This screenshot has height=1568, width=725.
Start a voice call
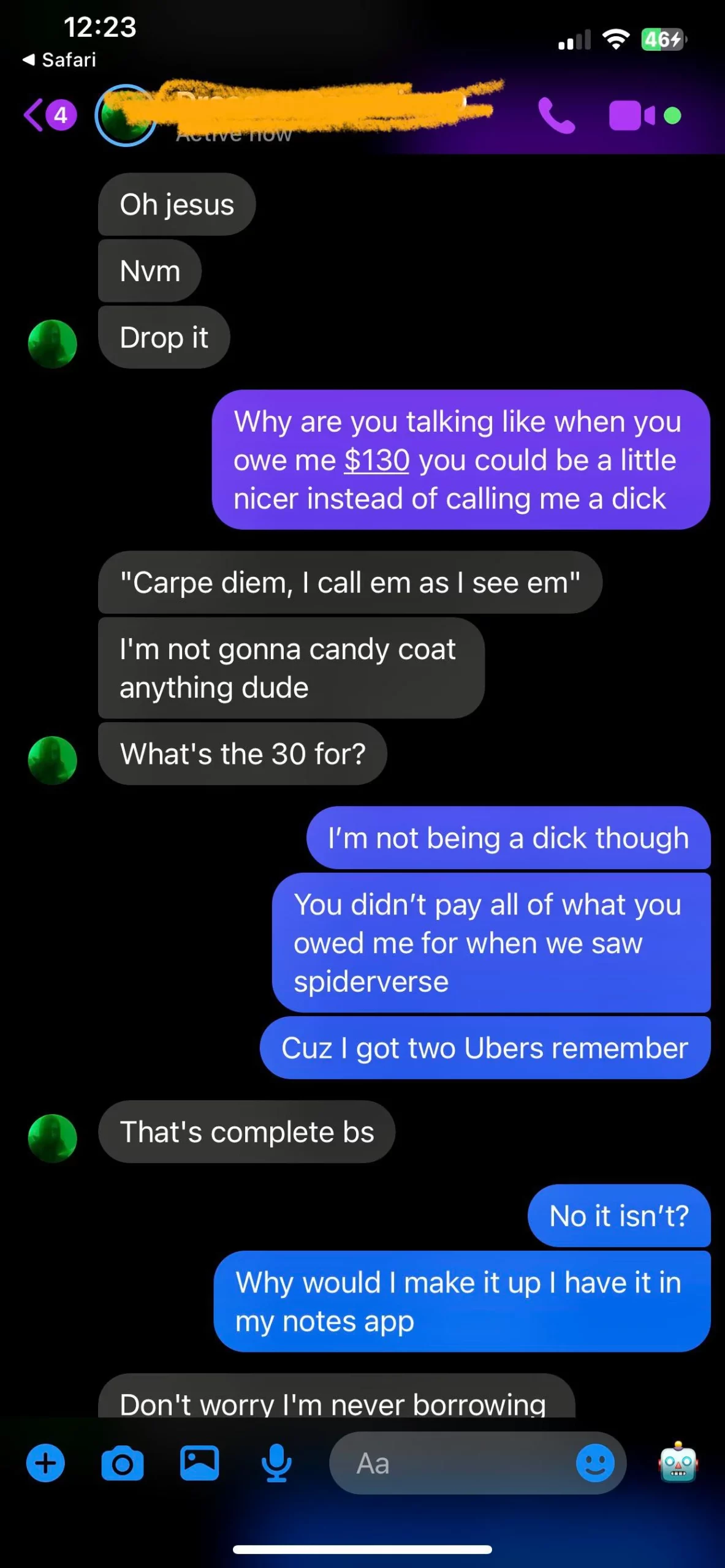click(x=556, y=116)
